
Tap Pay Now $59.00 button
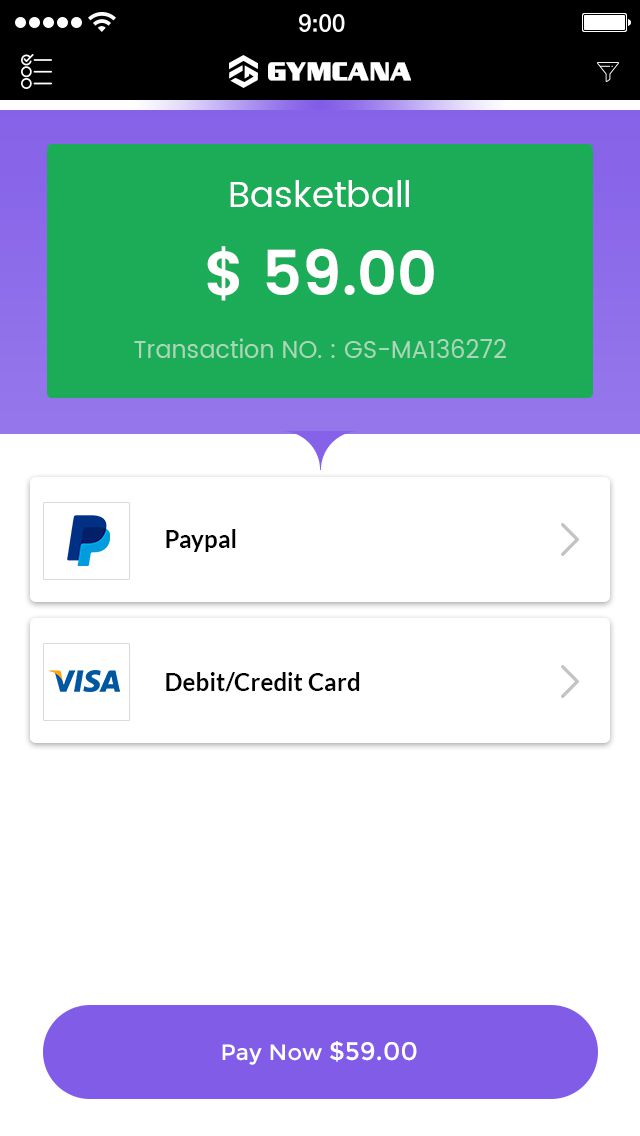pyautogui.click(x=320, y=1052)
